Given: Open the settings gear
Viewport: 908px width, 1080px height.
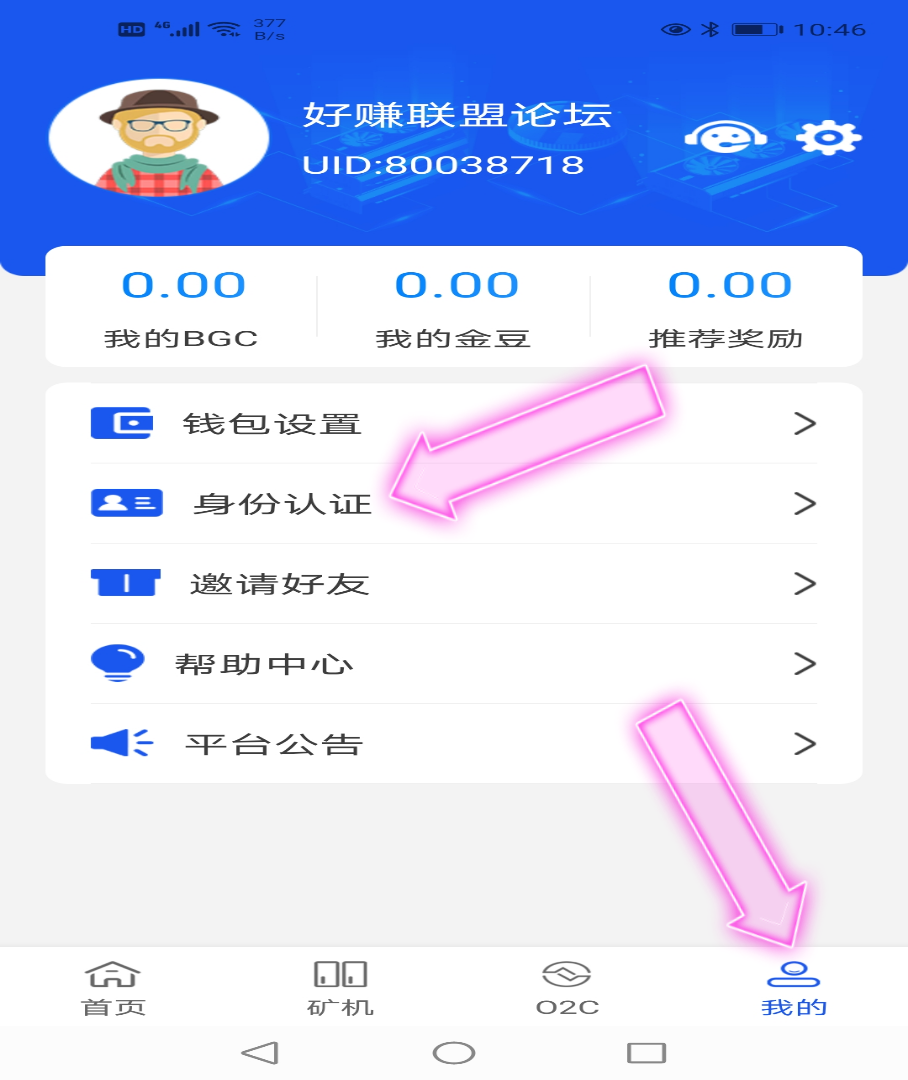Looking at the screenshot, I should [828, 137].
